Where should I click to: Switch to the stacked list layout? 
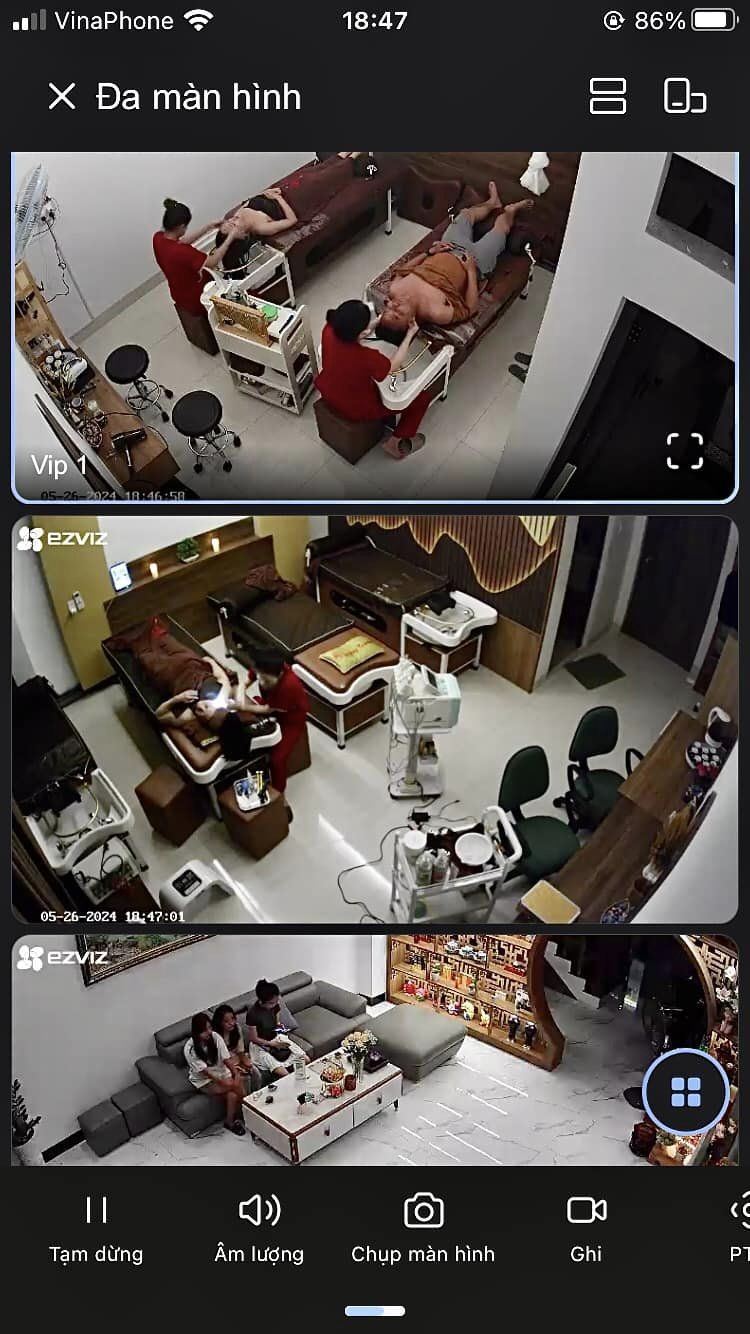tap(607, 97)
